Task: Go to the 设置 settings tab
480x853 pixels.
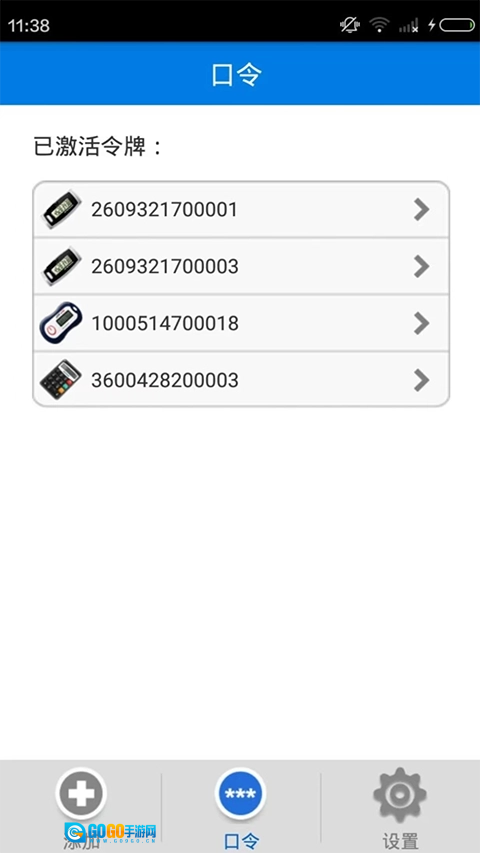Action: pyautogui.click(x=400, y=807)
